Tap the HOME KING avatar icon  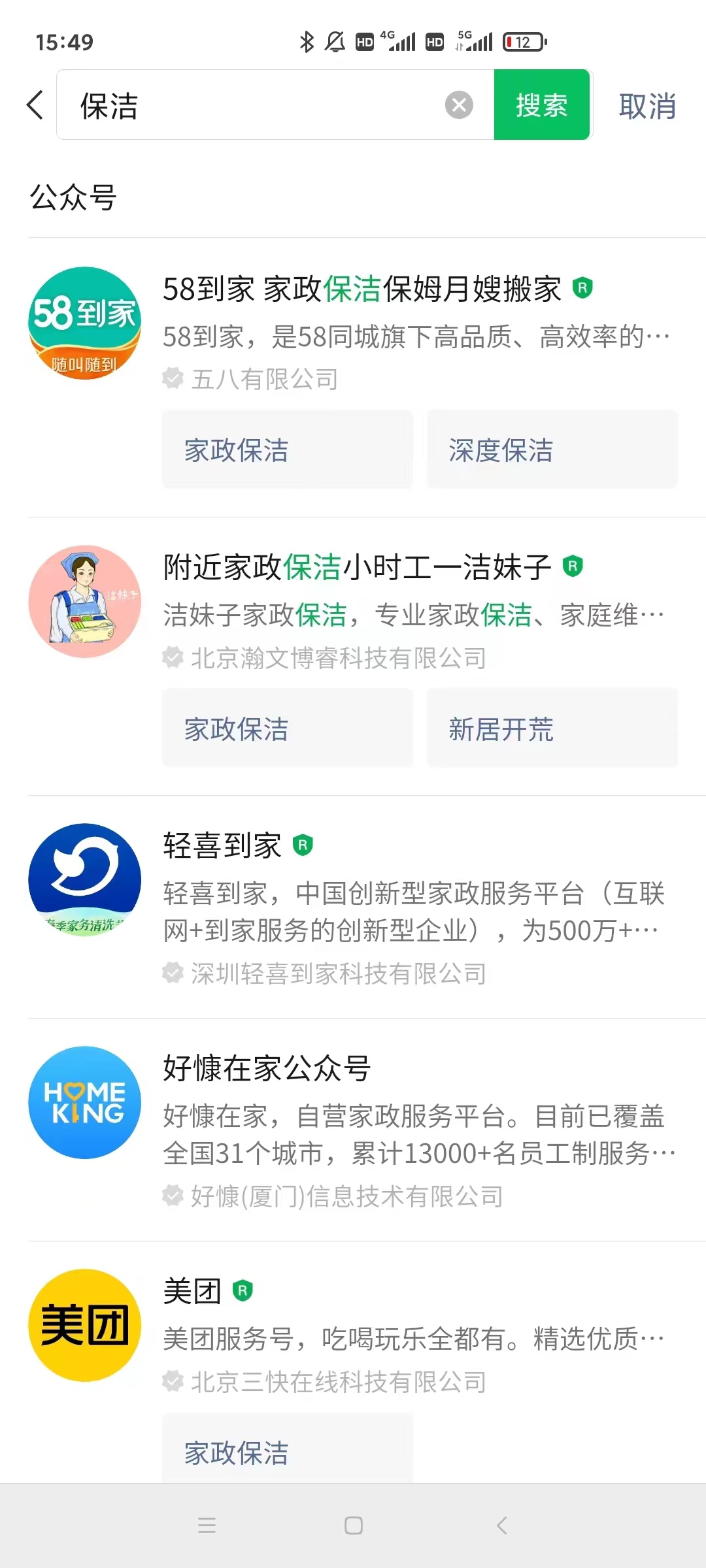pyautogui.click(x=84, y=1103)
